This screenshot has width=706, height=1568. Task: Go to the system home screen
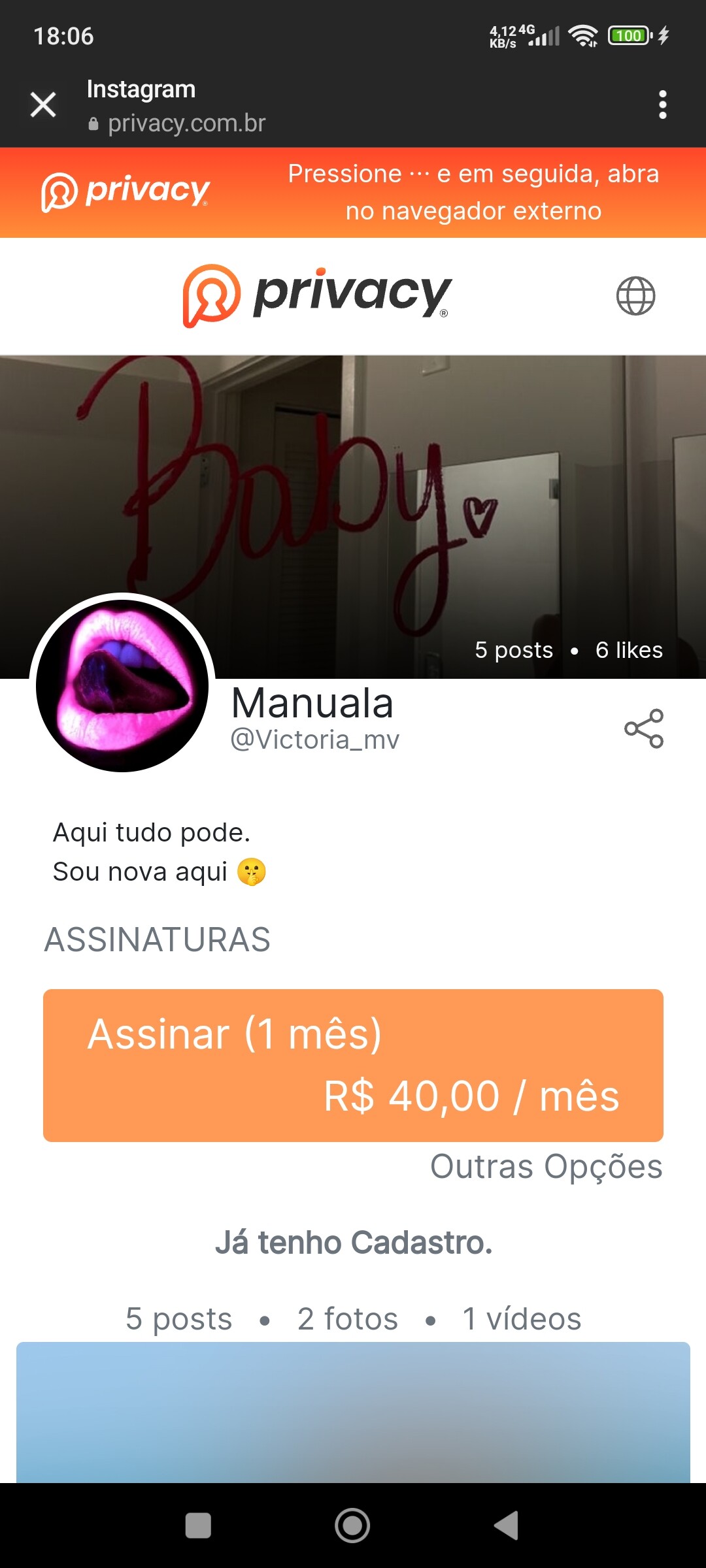pyautogui.click(x=352, y=1526)
